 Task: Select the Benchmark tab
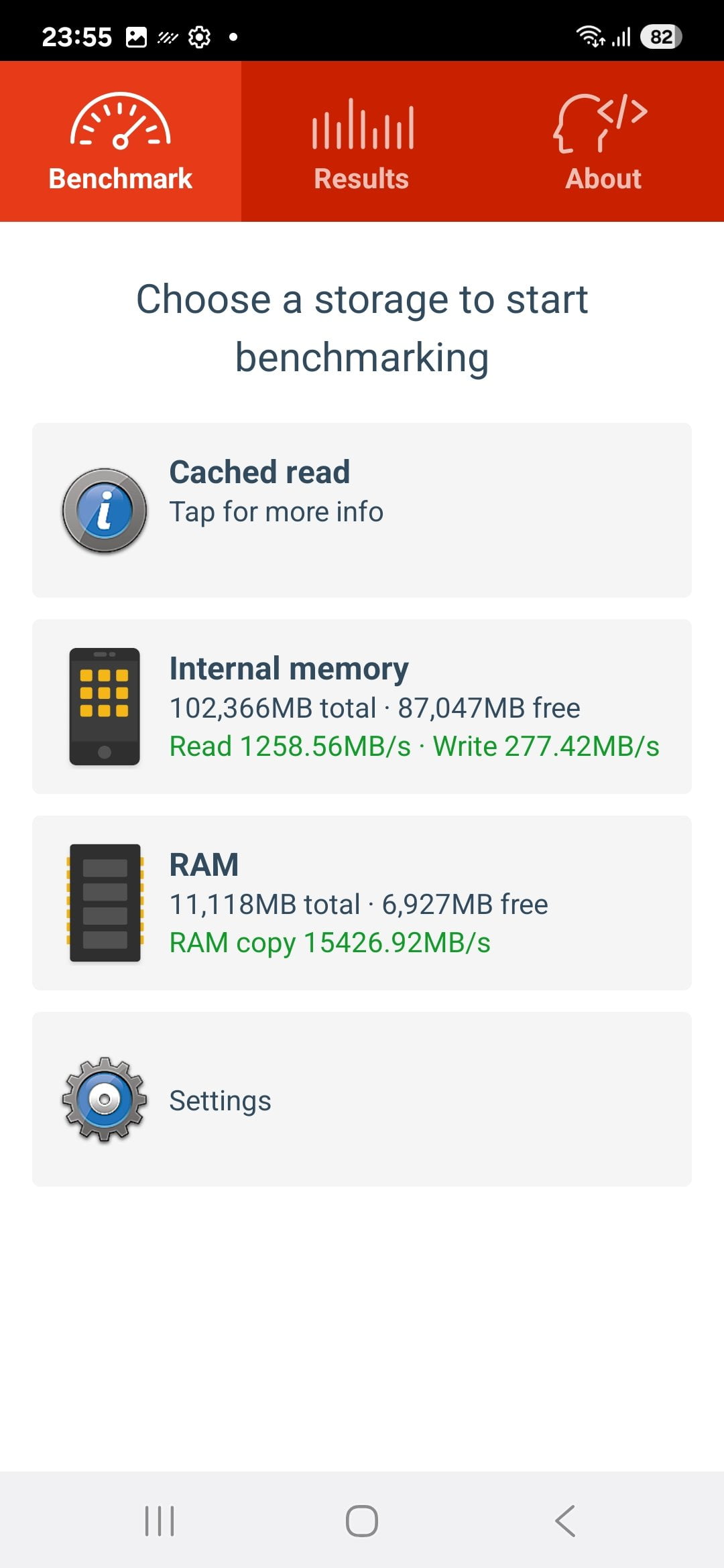[121, 141]
